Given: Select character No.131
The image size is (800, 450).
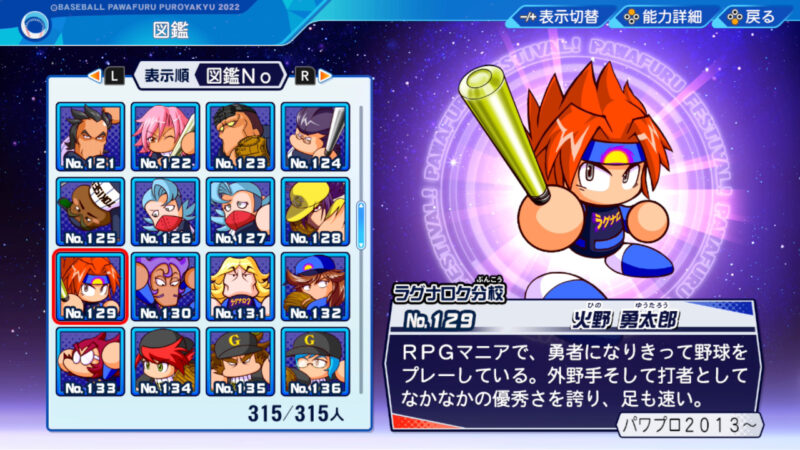Looking at the screenshot, I should coord(240,286).
